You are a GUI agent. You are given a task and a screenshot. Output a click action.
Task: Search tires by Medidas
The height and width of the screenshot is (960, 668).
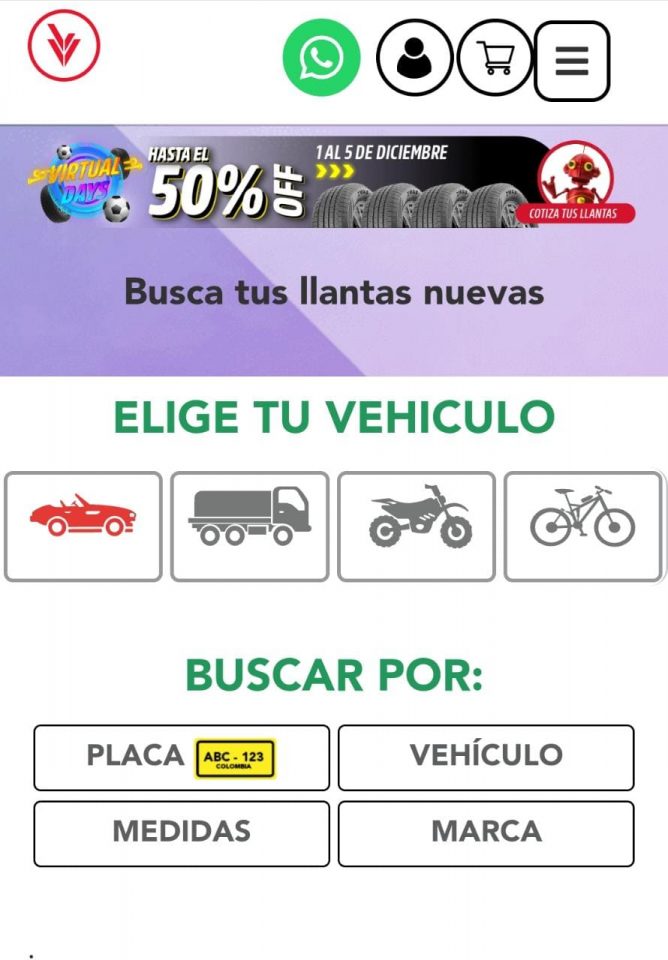[181, 833]
